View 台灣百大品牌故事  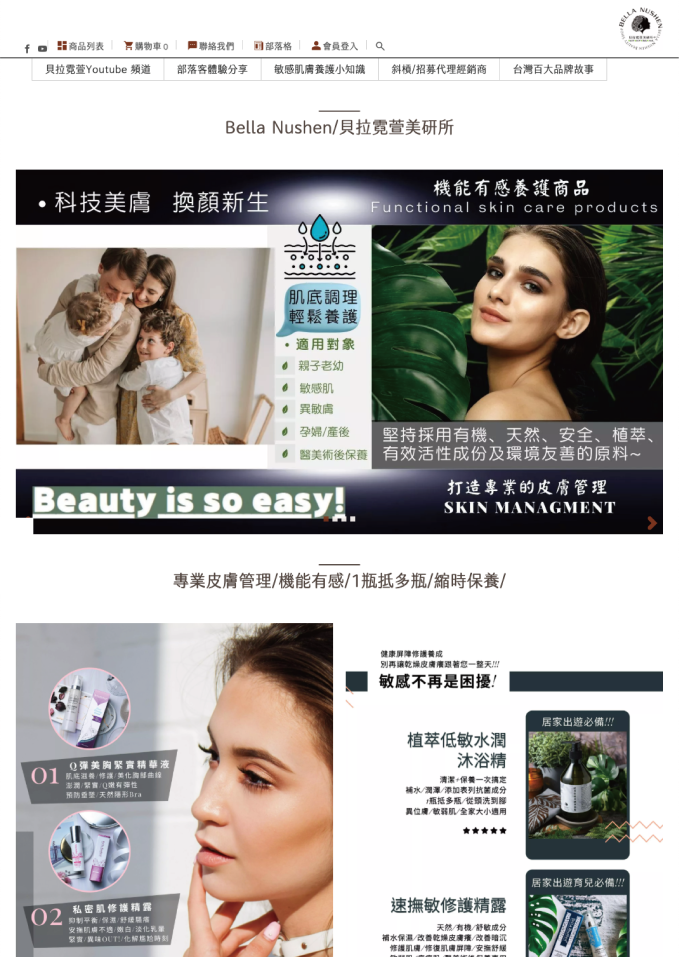click(x=553, y=70)
